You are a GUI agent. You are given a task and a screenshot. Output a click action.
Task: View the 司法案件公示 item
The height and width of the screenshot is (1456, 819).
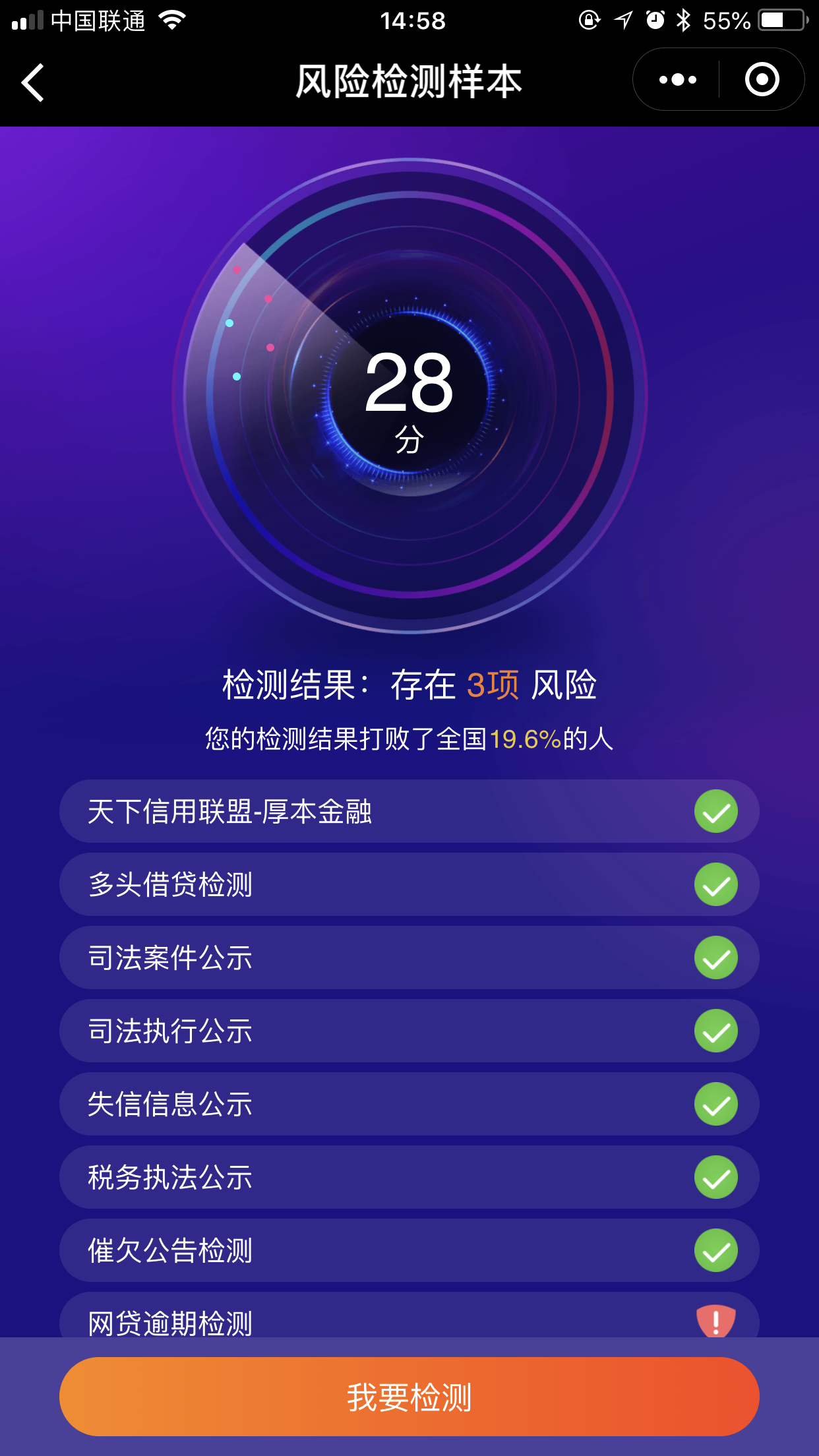[409, 957]
